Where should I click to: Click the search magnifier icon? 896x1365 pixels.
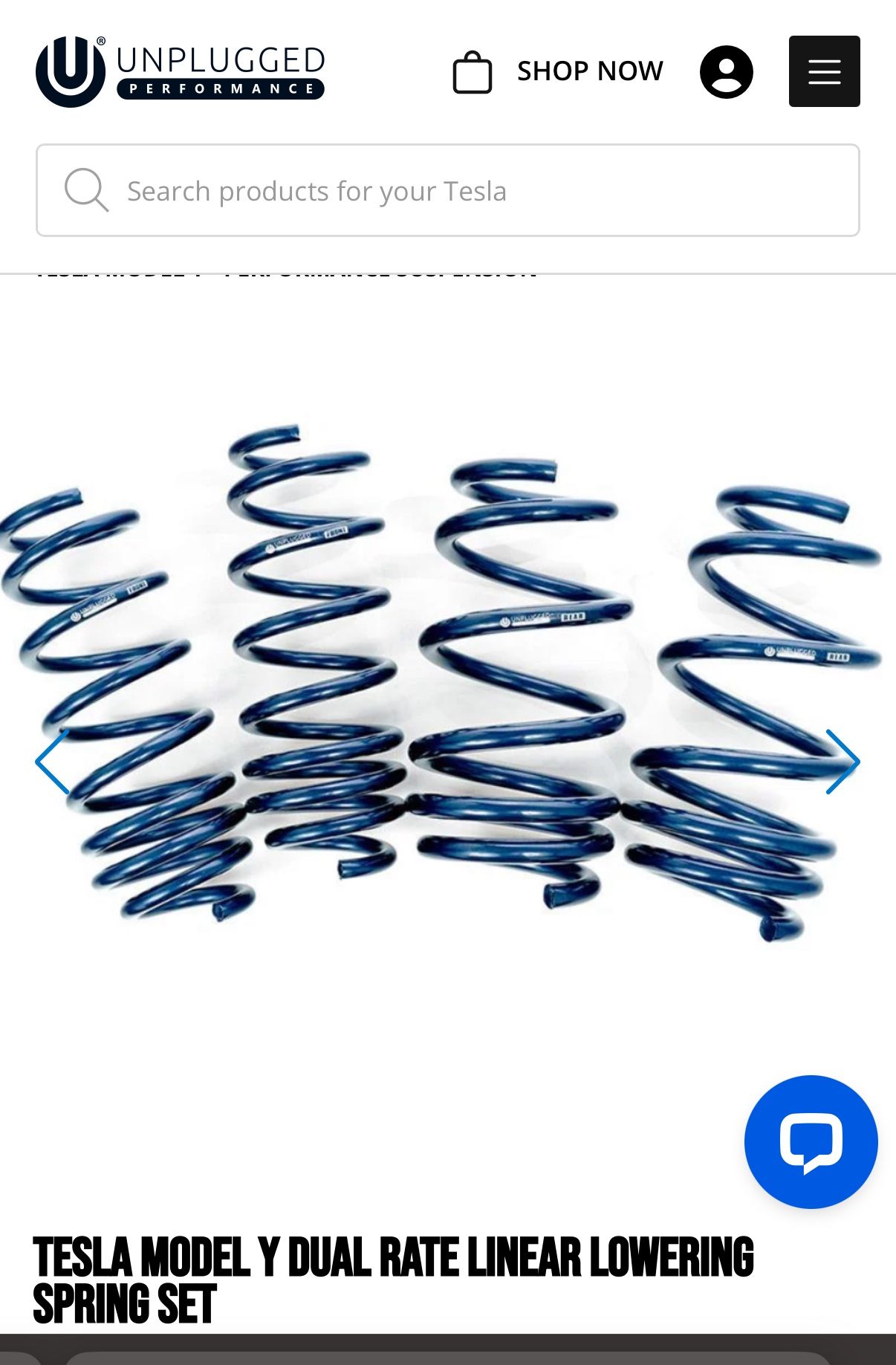coord(87,190)
